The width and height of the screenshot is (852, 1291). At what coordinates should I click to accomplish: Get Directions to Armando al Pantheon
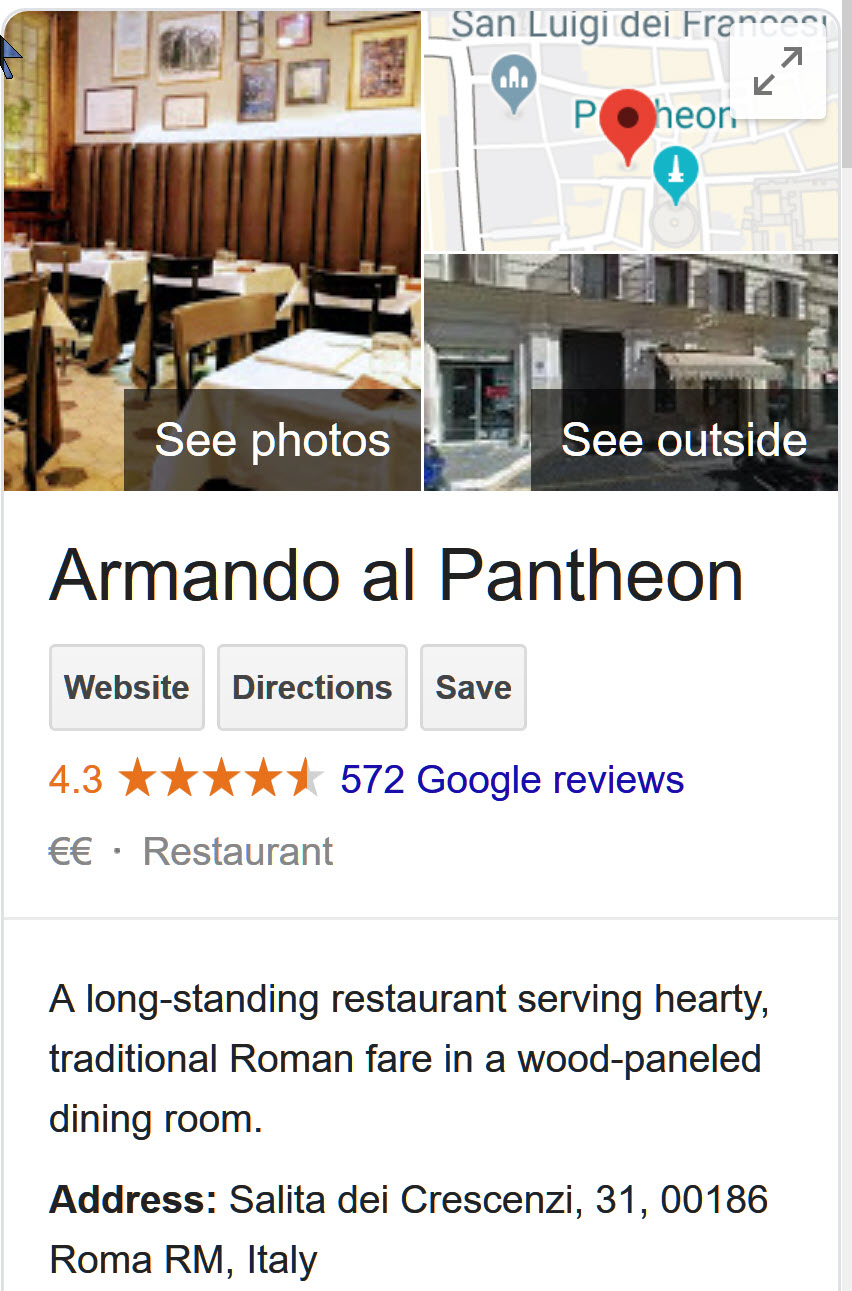coord(312,688)
